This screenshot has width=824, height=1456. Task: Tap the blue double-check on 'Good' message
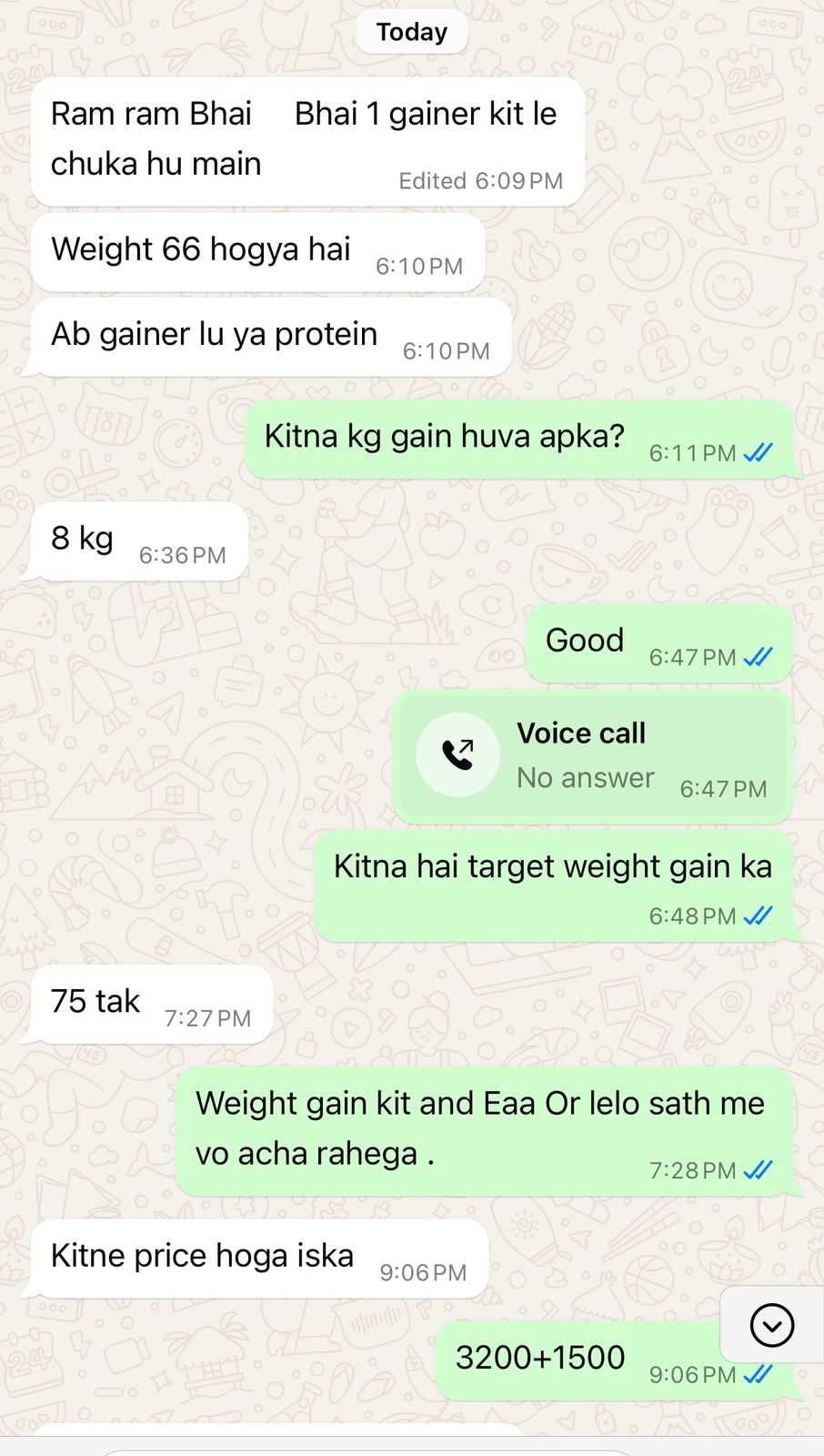[758, 656]
